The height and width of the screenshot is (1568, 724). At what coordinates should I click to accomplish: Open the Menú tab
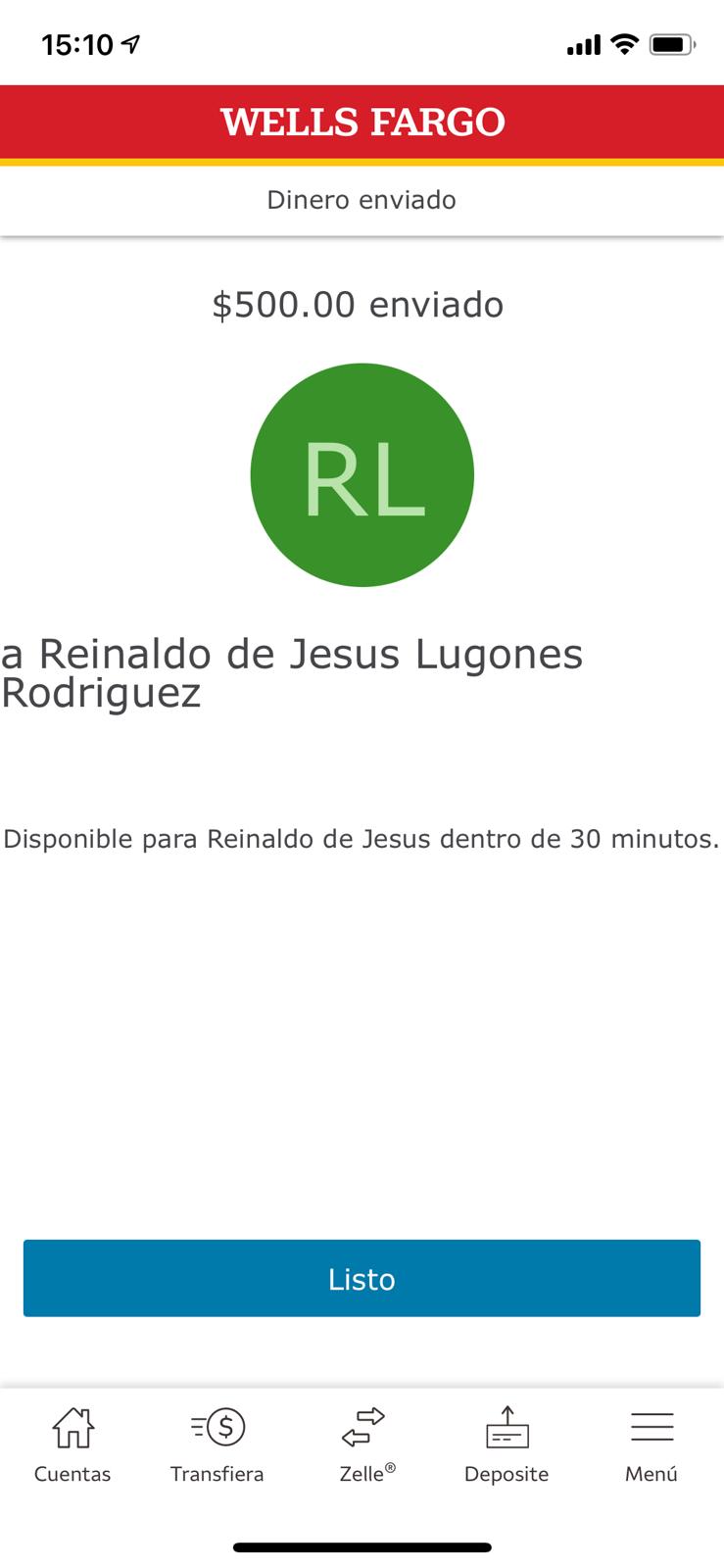coord(652,1445)
